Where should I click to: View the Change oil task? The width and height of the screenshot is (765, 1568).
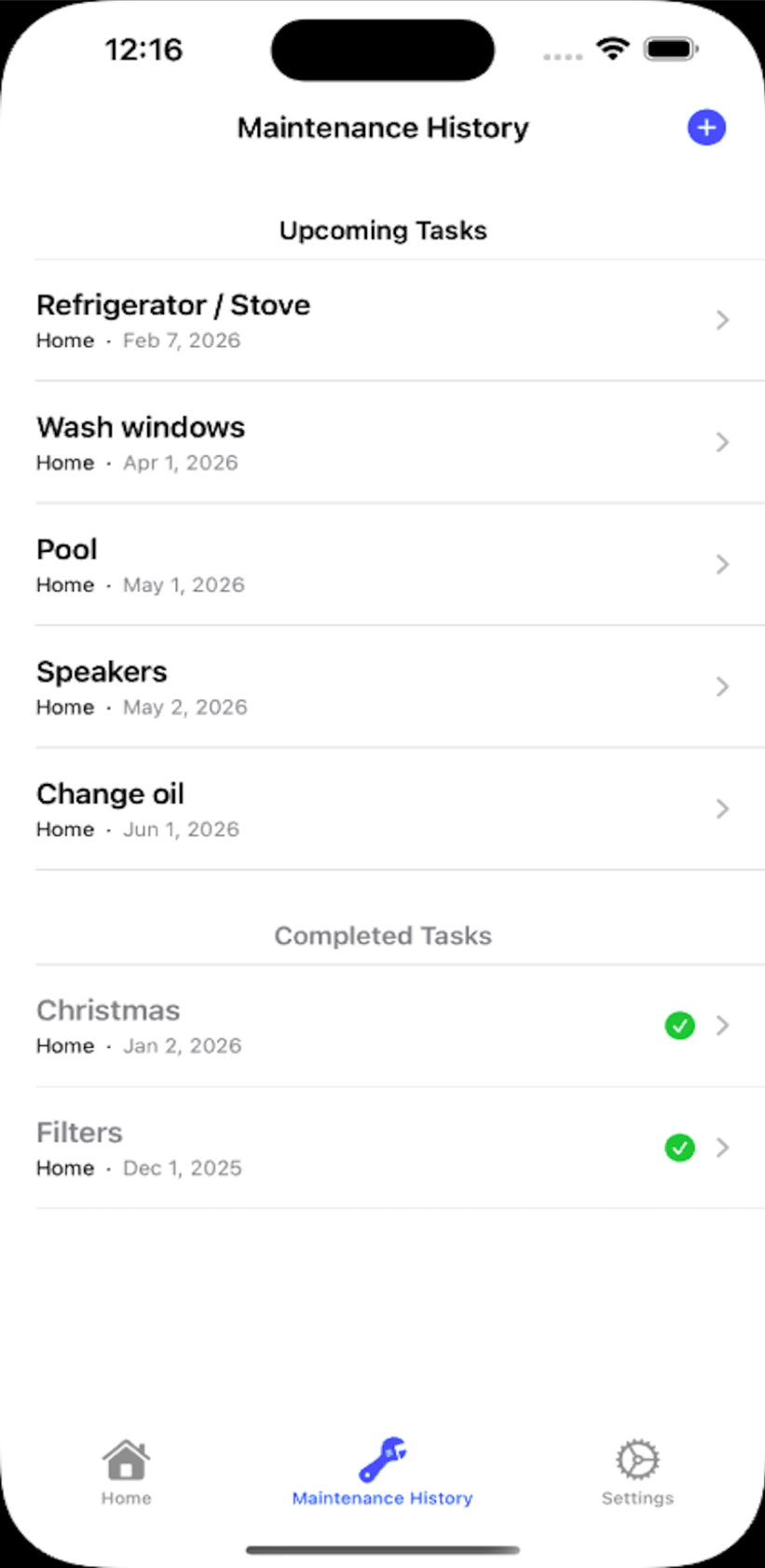[x=382, y=809]
